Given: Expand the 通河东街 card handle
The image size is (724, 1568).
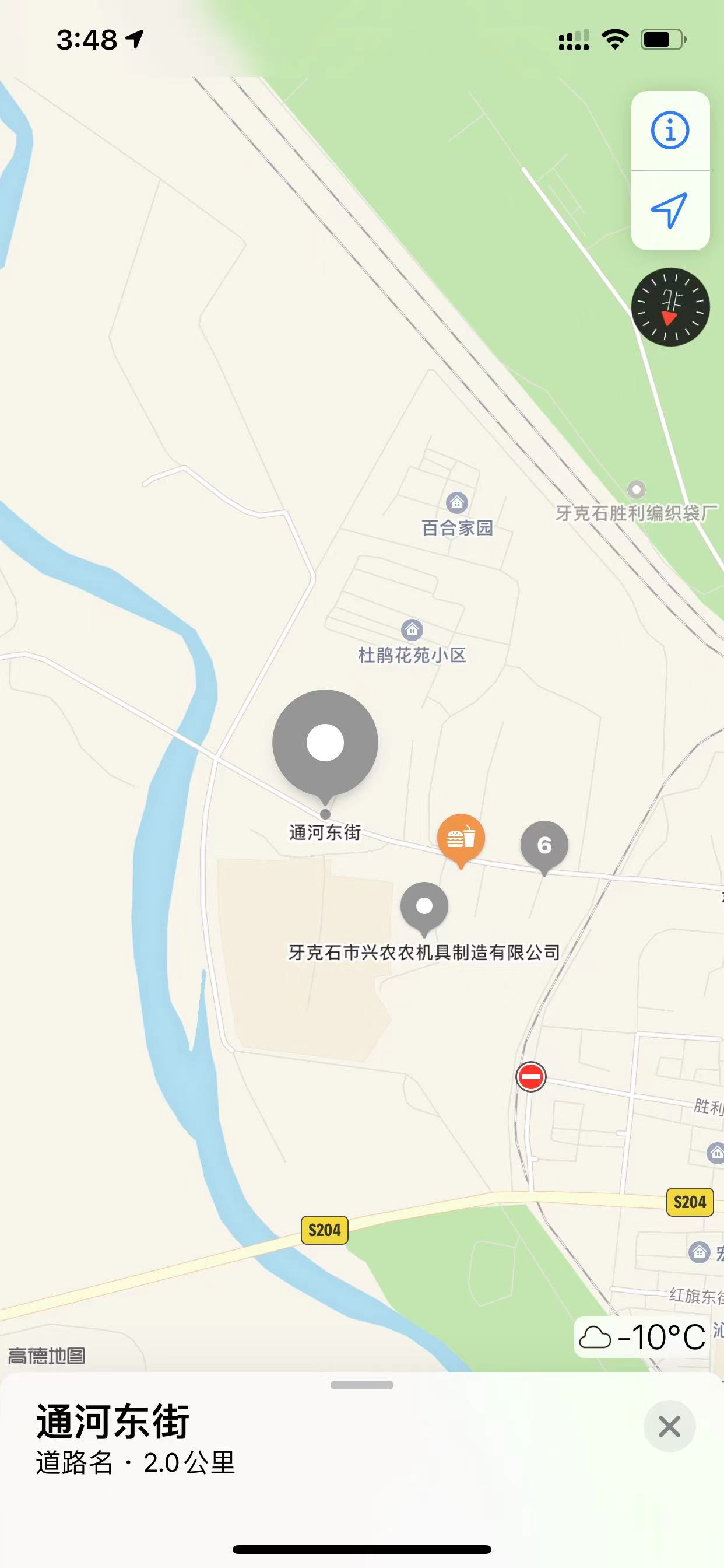Looking at the screenshot, I should [361, 1385].
